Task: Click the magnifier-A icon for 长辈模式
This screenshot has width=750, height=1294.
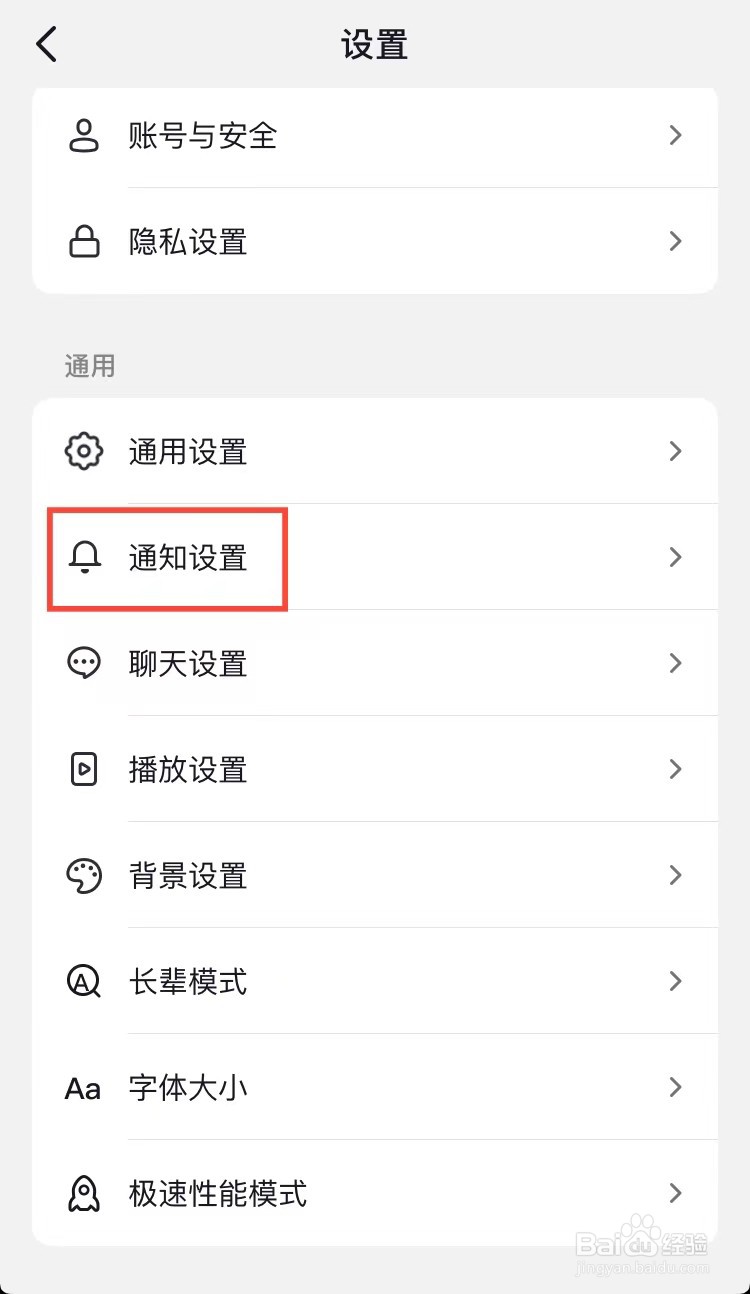Action: (x=83, y=981)
